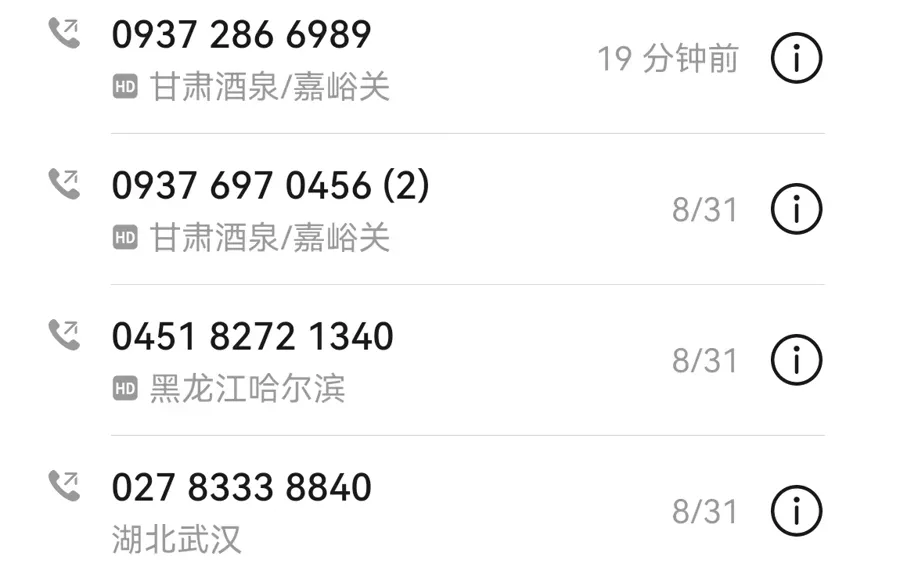Show call details for 0451 8272 1340
The image size is (900, 571).
tap(797, 361)
